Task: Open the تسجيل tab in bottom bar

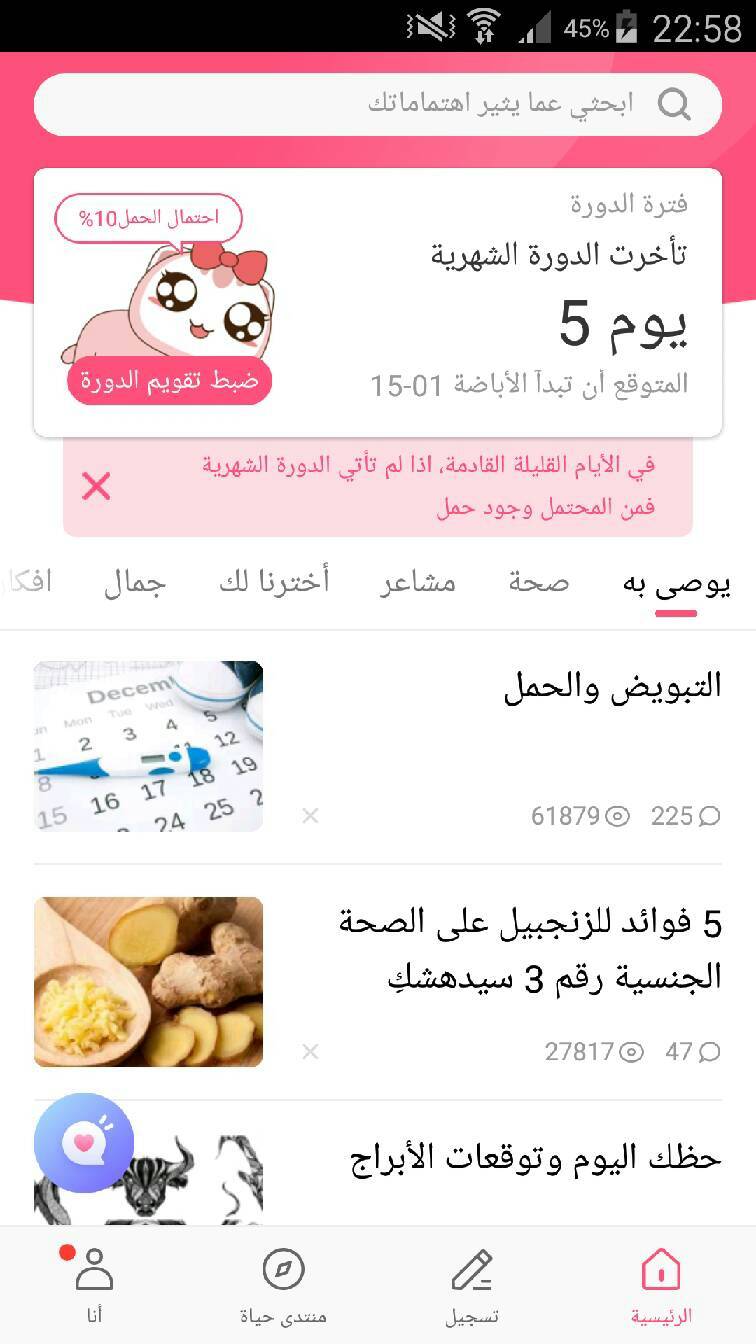Action: [472, 1286]
